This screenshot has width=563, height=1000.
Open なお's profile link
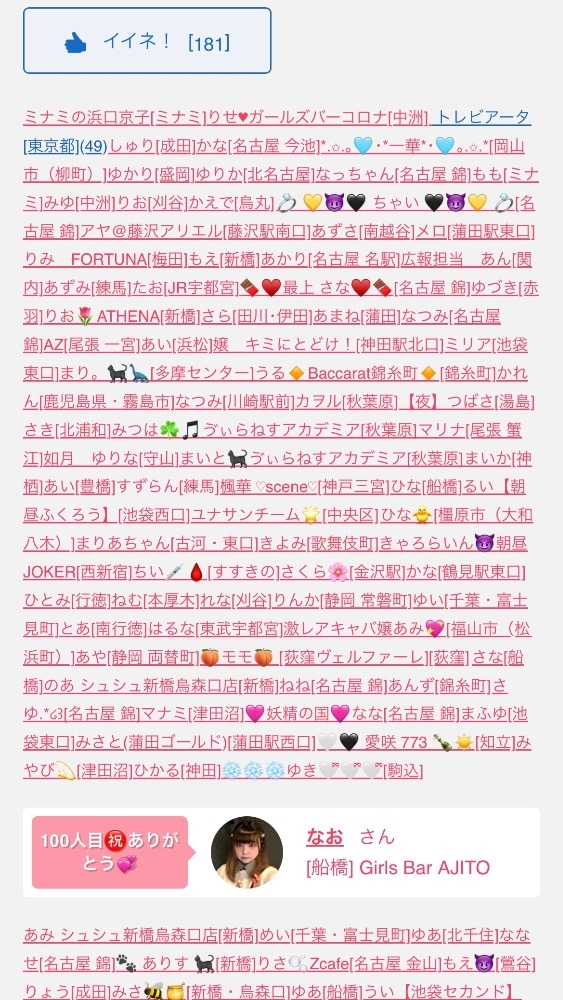(325, 837)
